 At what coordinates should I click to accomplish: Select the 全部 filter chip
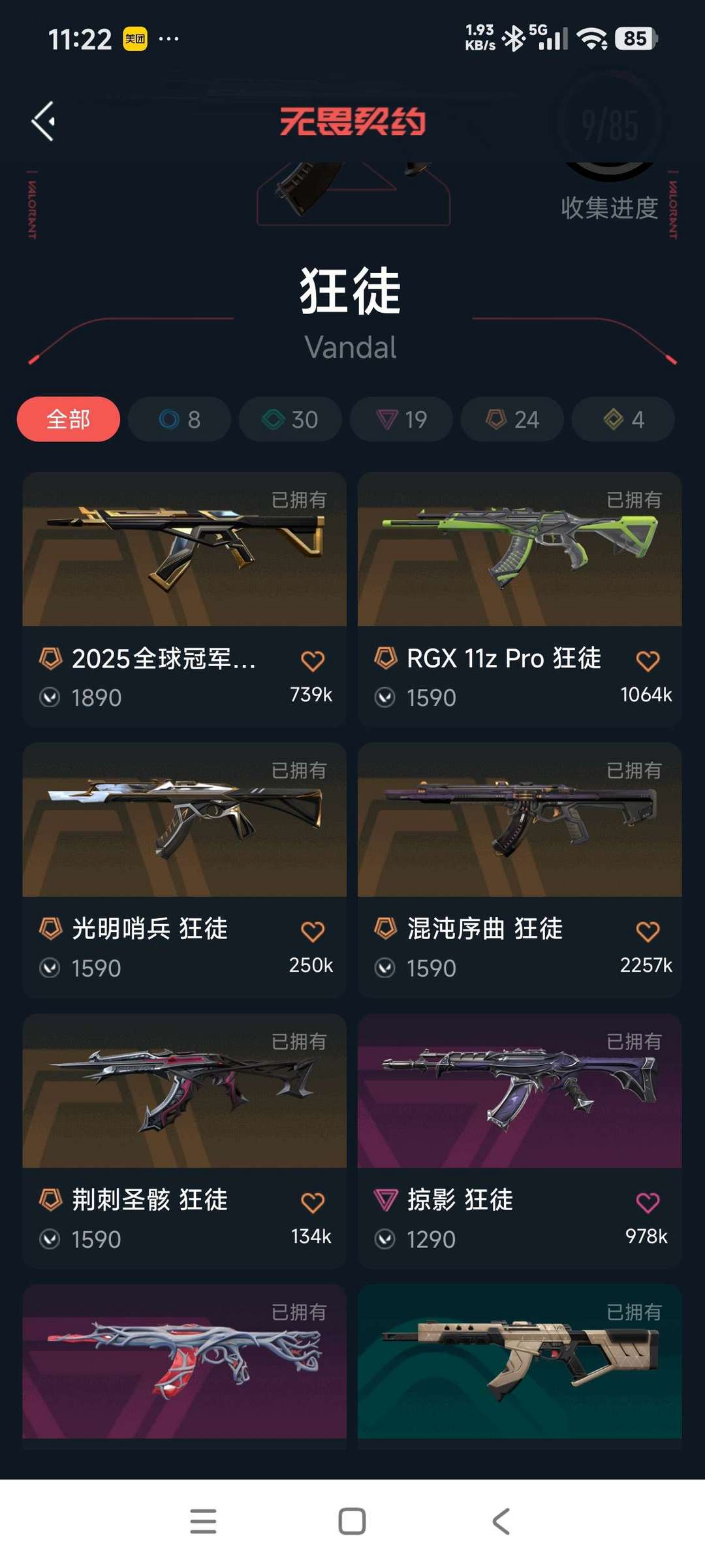(69, 419)
